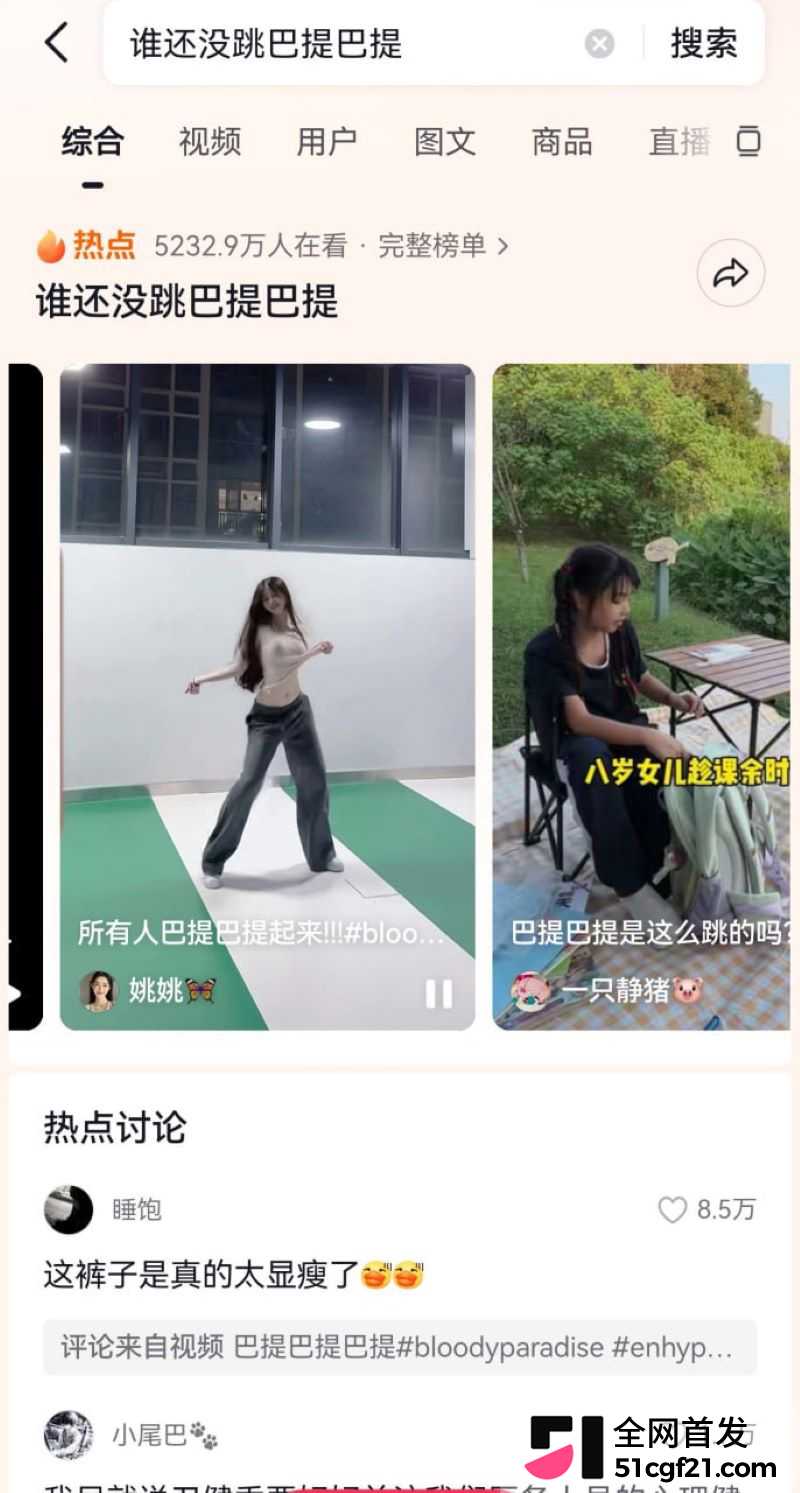Select the 图文 tab

tap(445, 141)
